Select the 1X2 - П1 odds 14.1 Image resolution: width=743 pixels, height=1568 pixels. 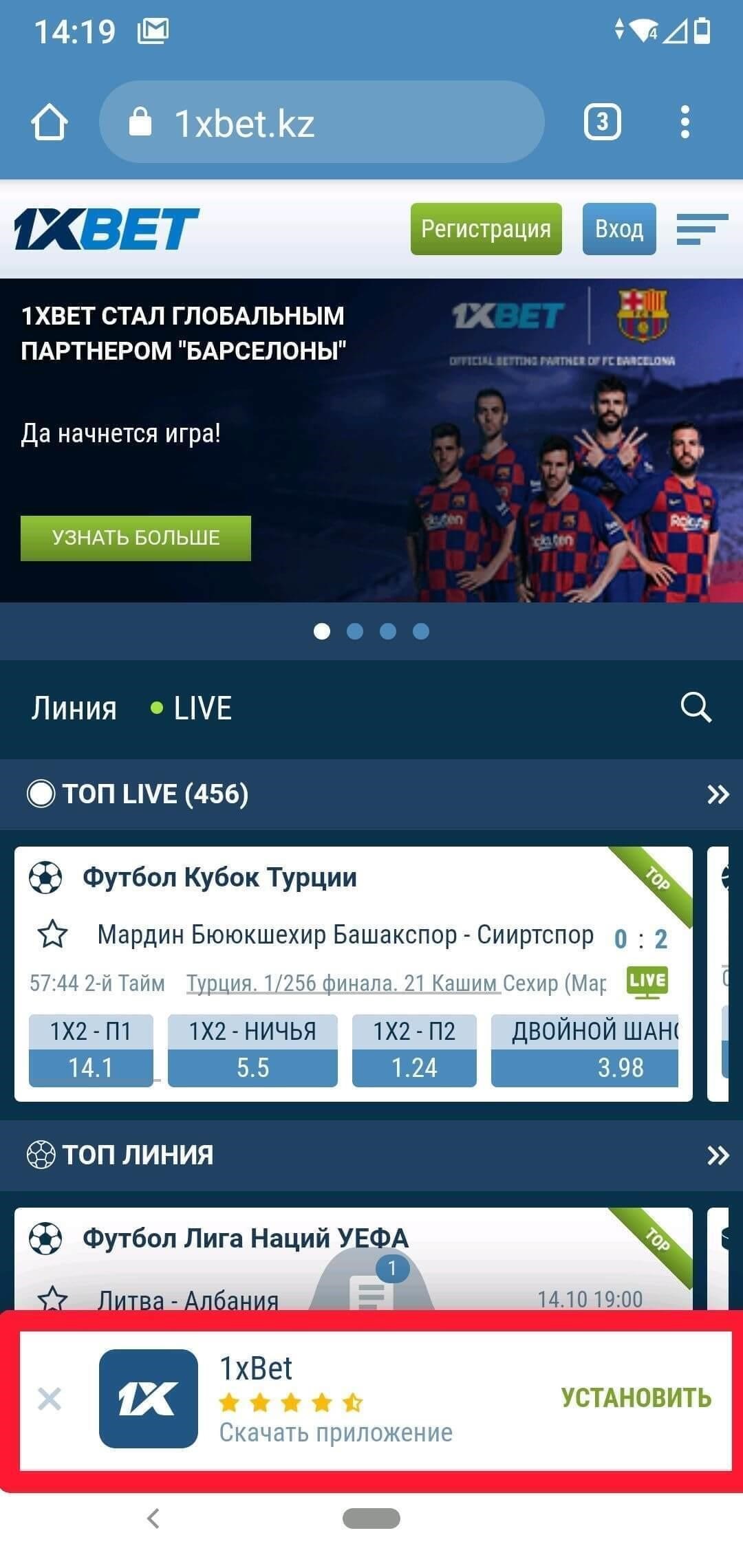pos(91,1051)
